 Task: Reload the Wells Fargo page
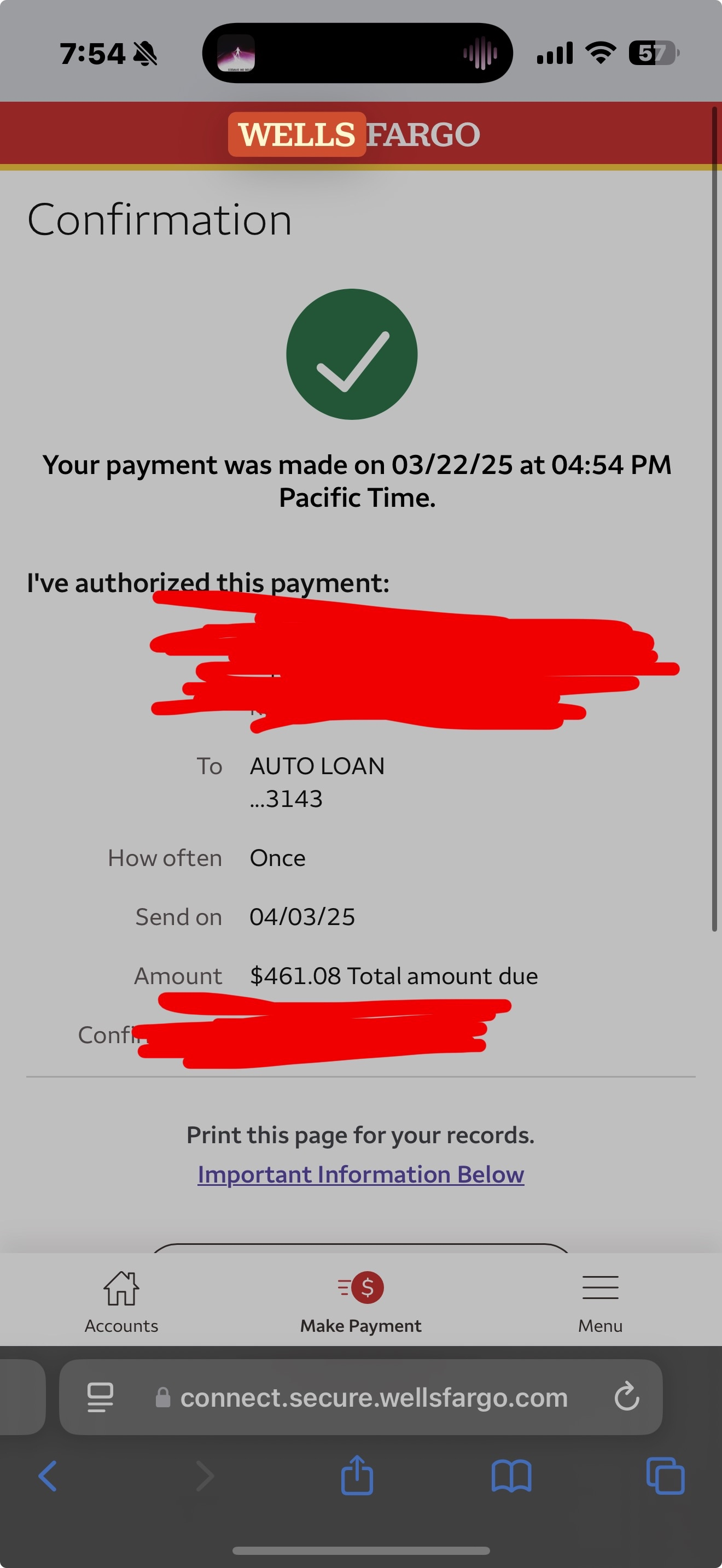coord(626,1397)
